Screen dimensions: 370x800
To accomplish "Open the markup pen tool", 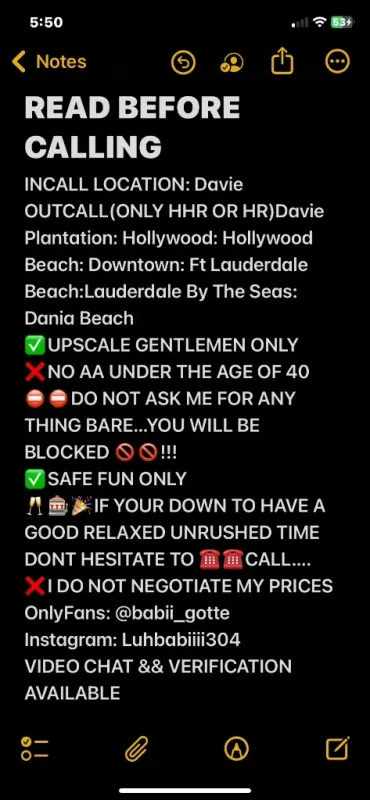I will pos(237,749).
